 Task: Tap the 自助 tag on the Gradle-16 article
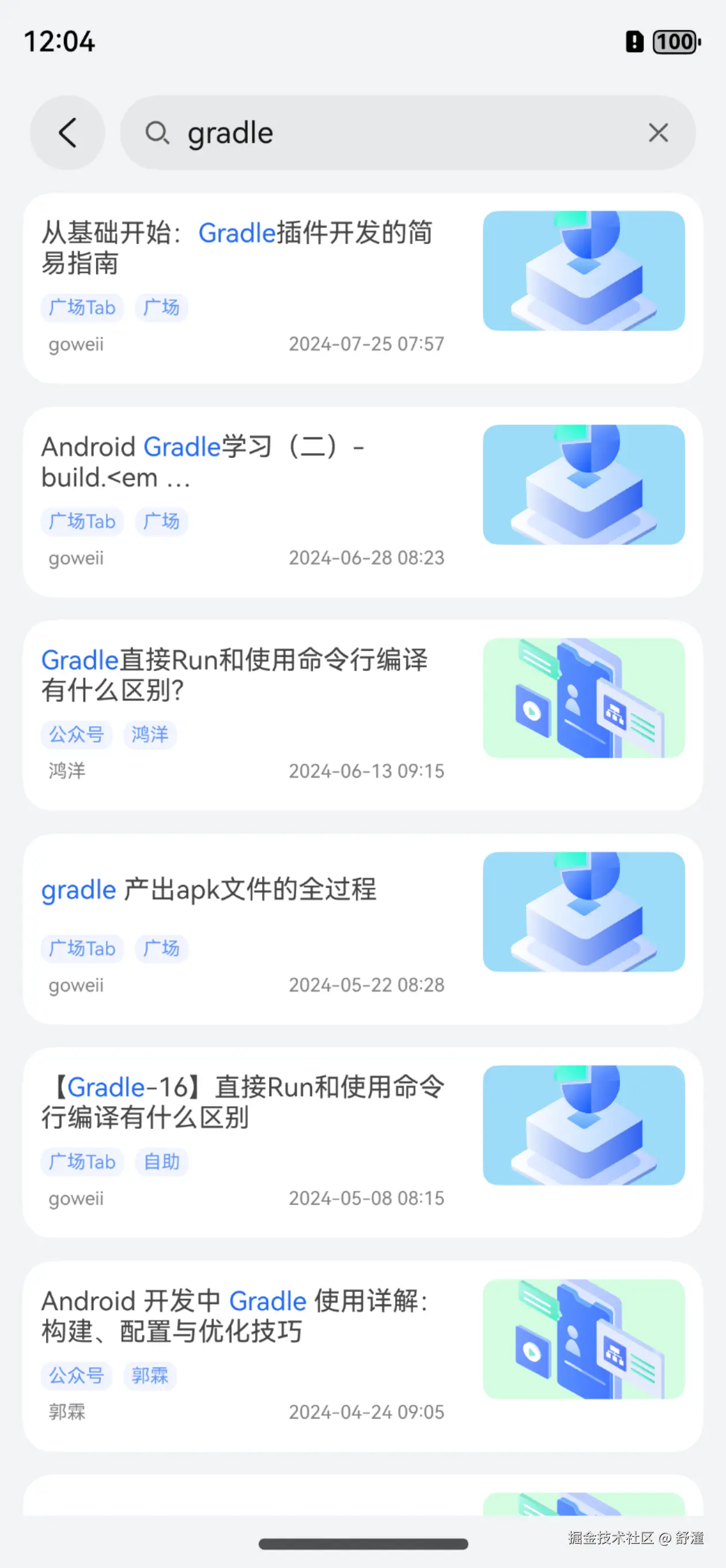[x=161, y=1162]
